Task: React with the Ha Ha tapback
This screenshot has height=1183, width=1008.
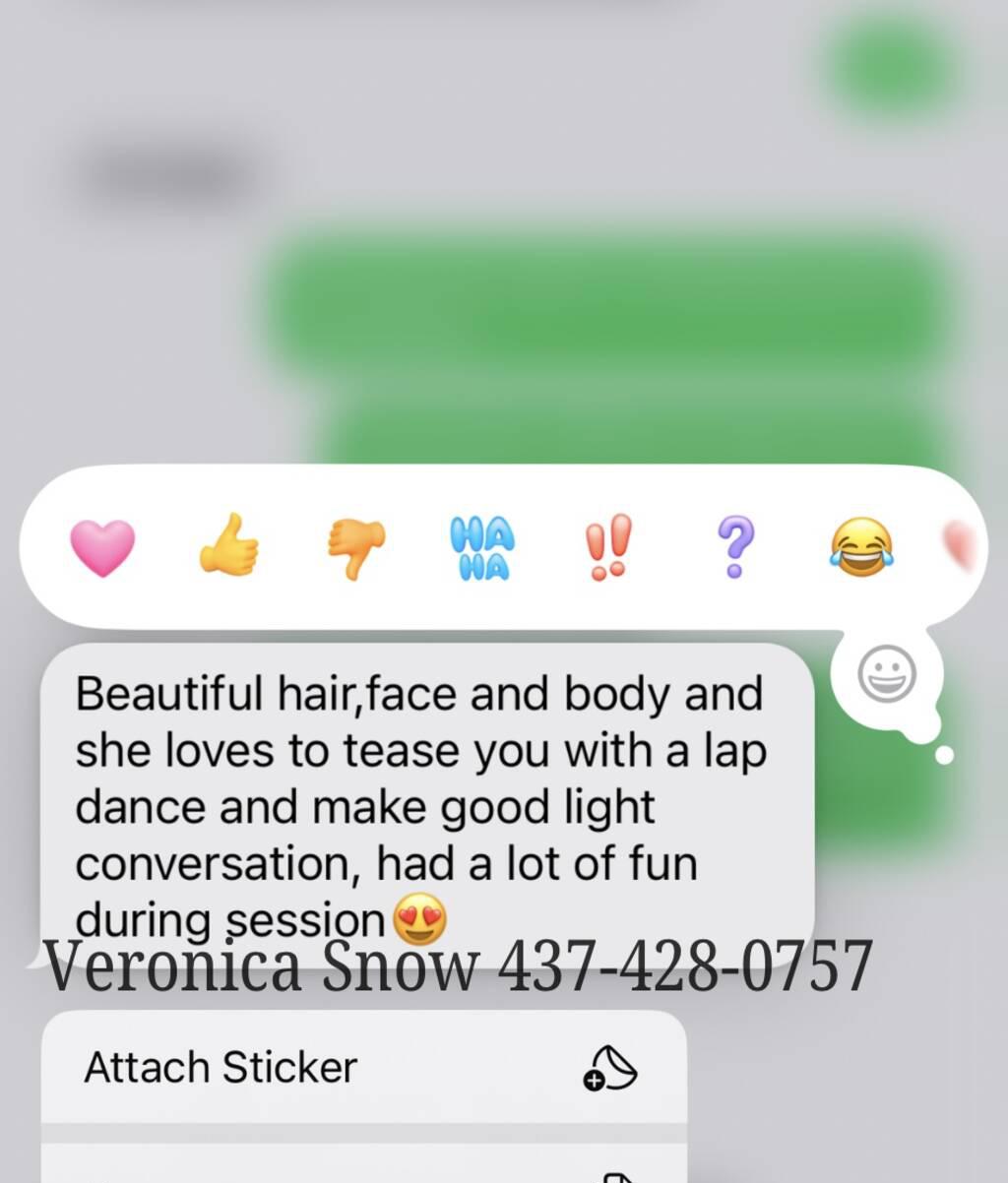Action: click(x=482, y=549)
